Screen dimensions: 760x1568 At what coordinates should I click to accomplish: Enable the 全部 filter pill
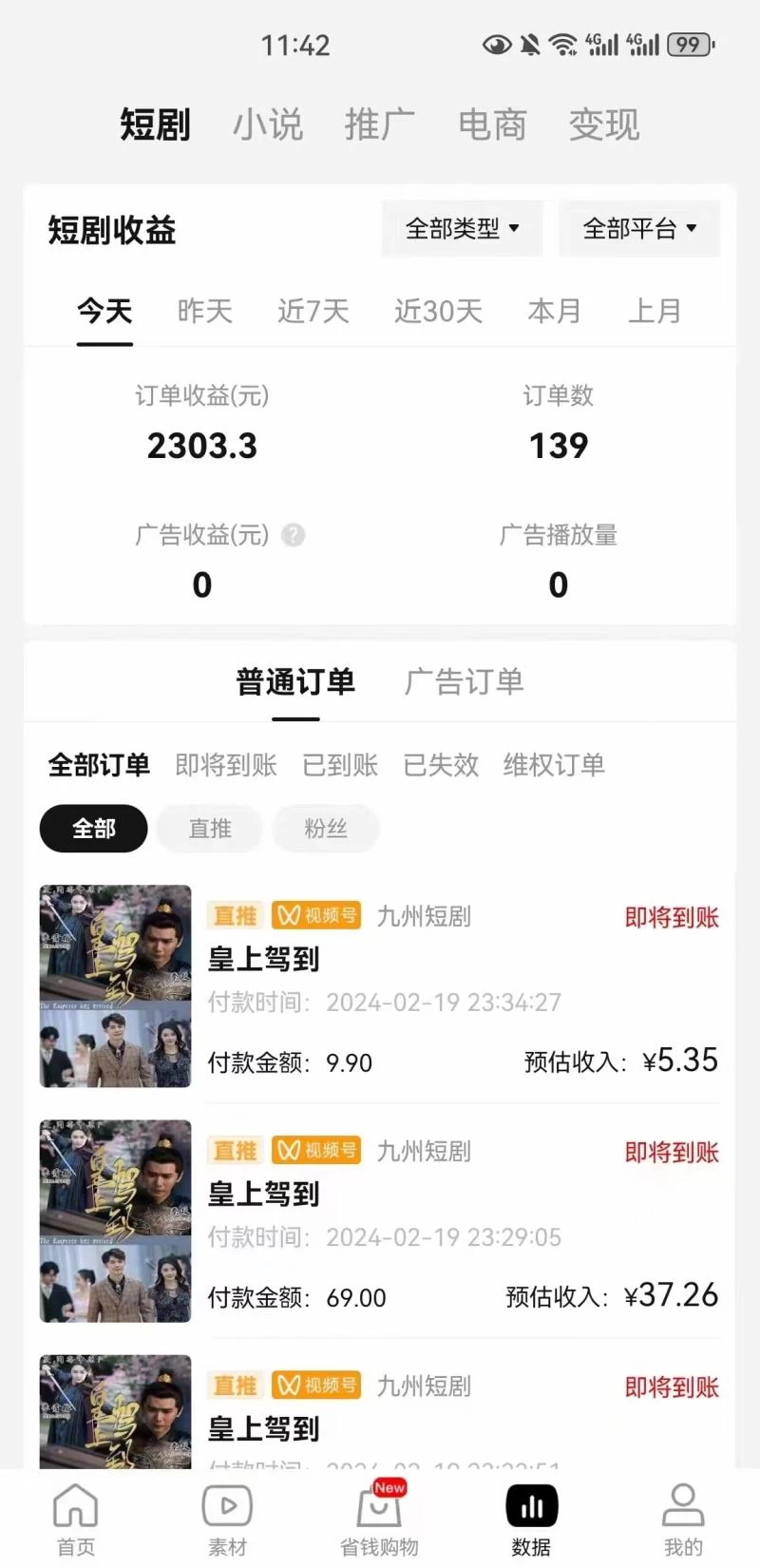(93, 828)
